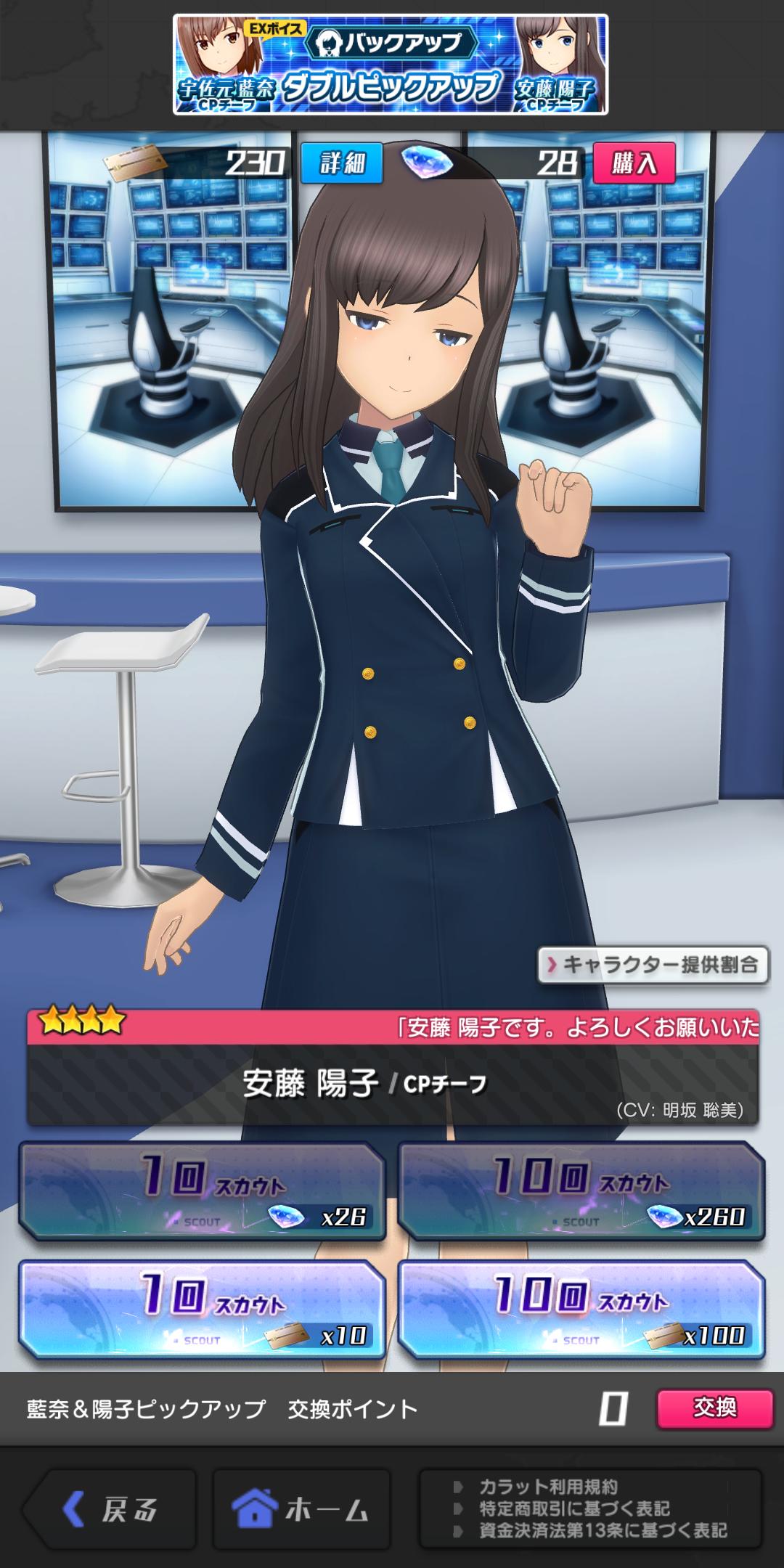Return to ホーム screen
Image resolution: width=784 pixels, height=1568 pixels.
pyautogui.click(x=301, y=1509)
